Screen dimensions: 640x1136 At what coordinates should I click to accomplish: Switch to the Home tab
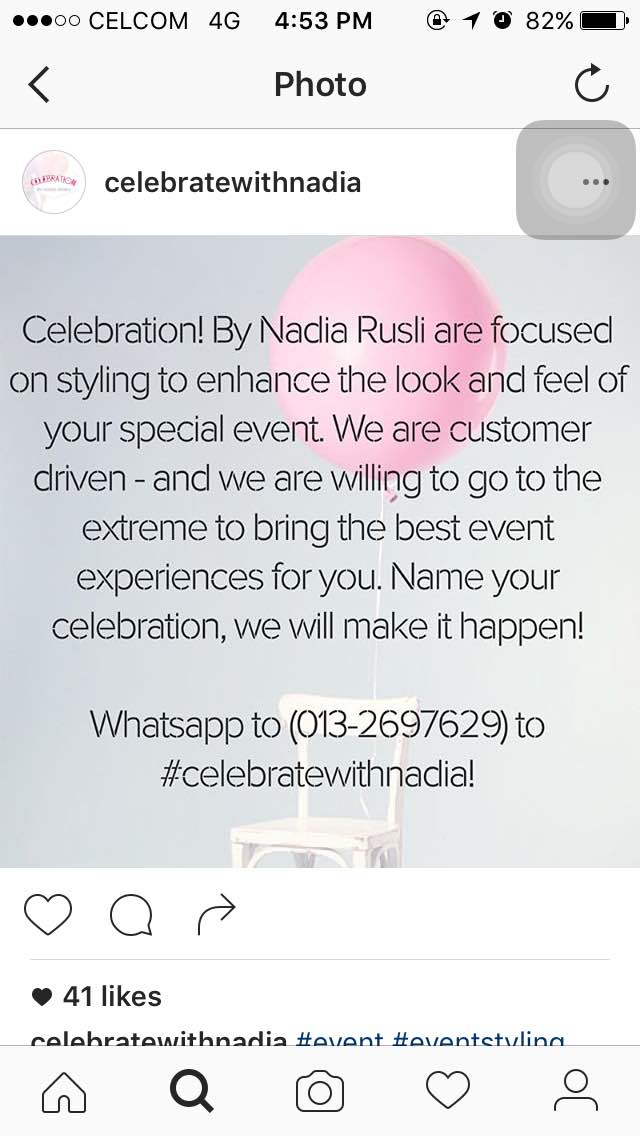tap(64, 1091)
